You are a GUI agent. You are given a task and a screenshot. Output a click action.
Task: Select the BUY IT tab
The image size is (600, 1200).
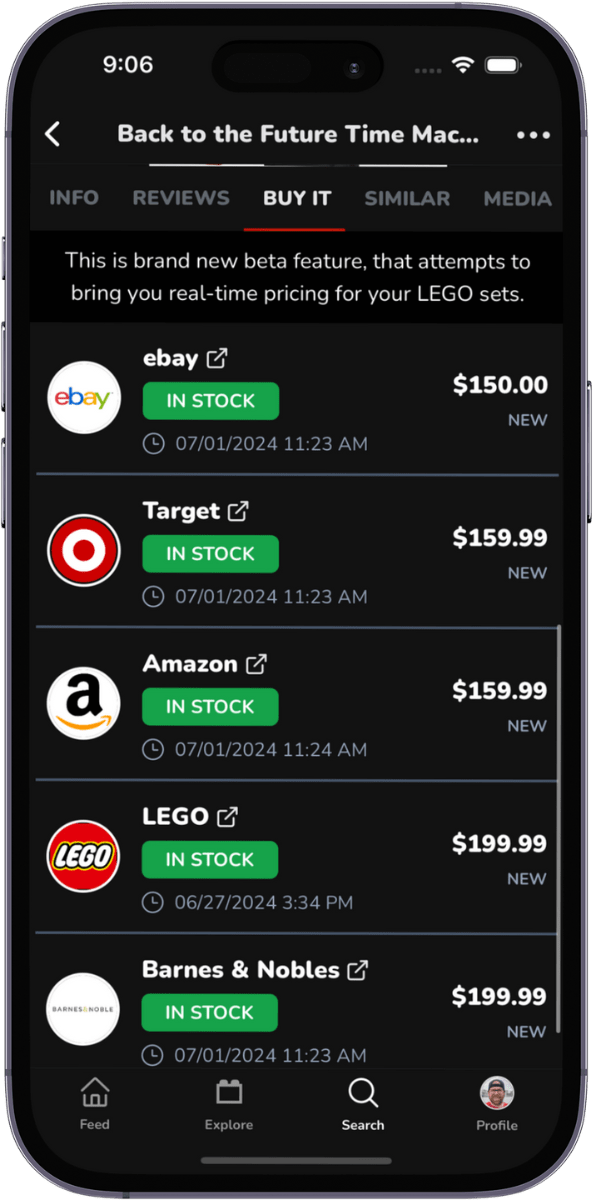coord(297,198)
